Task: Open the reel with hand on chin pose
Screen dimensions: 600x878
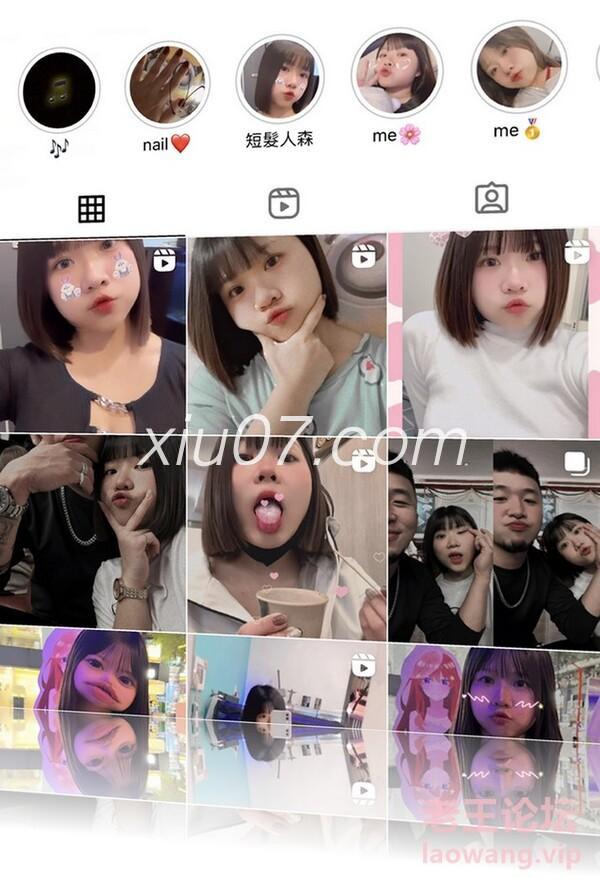Action: 287,335
